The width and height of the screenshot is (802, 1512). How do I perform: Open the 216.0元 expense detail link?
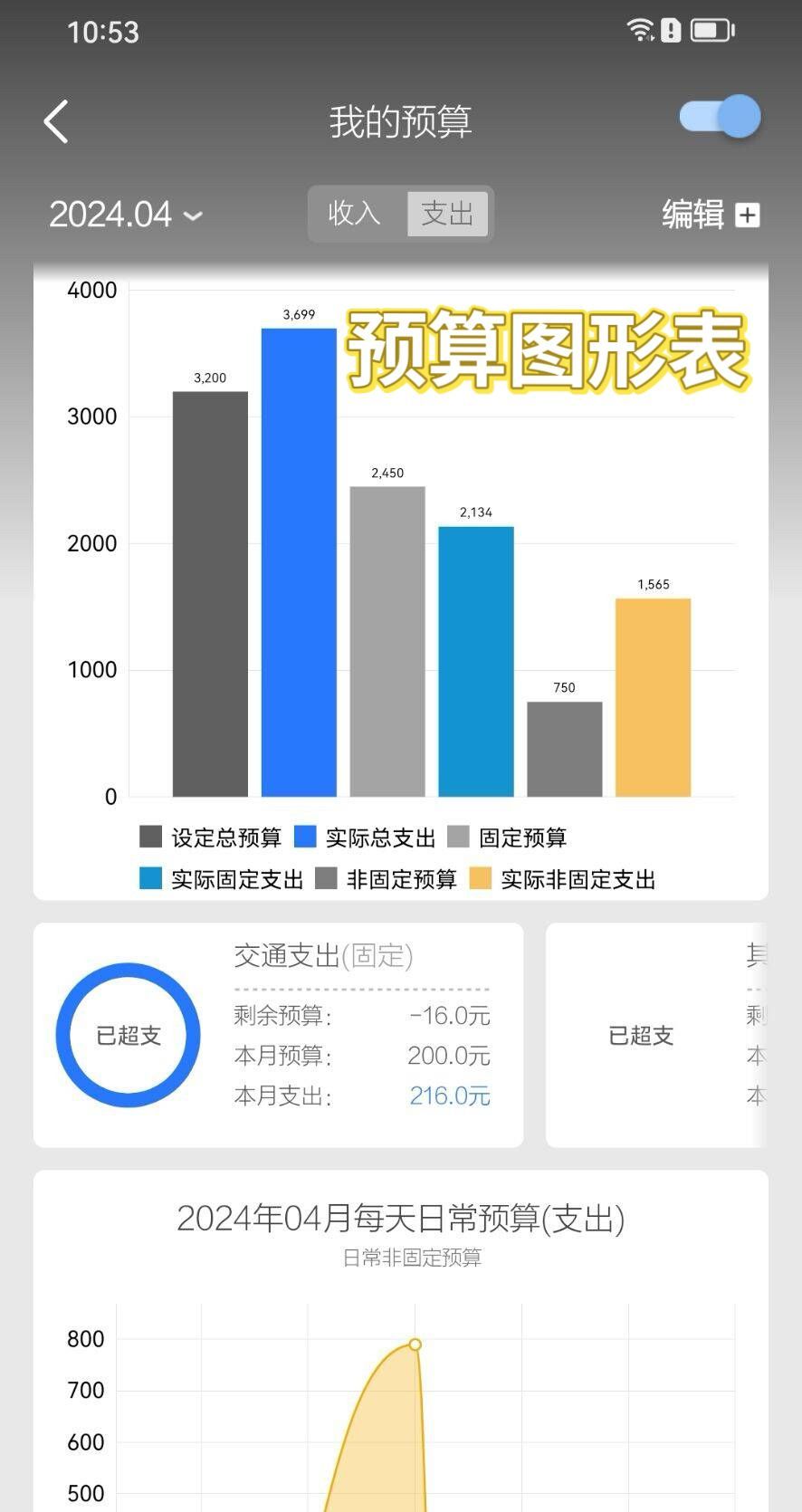(449, 1096)
